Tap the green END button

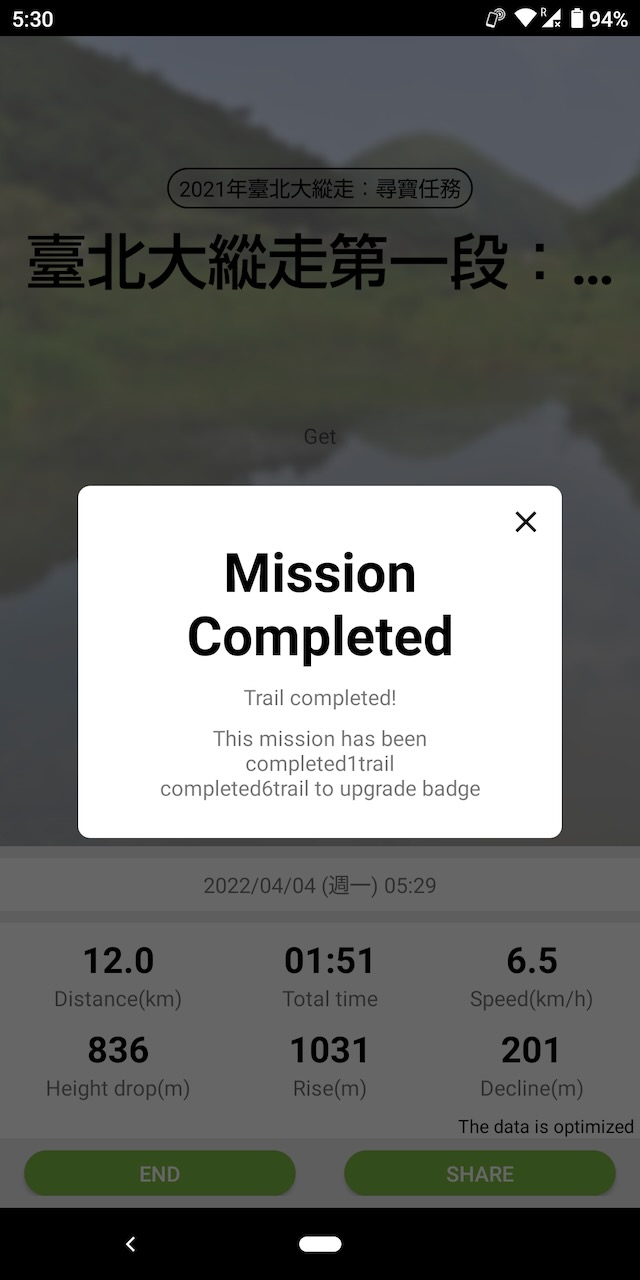coord(160,1173)
